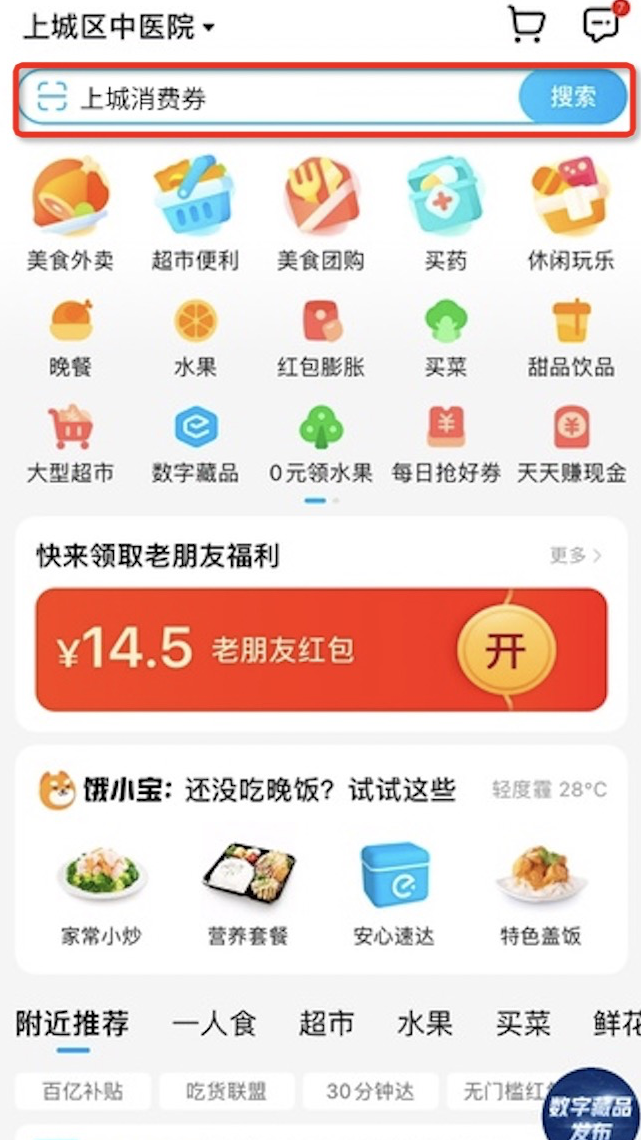Switch to the 一人食 tab
The height and width of the screenshot is (1140, 641).
click(214, 1024)
